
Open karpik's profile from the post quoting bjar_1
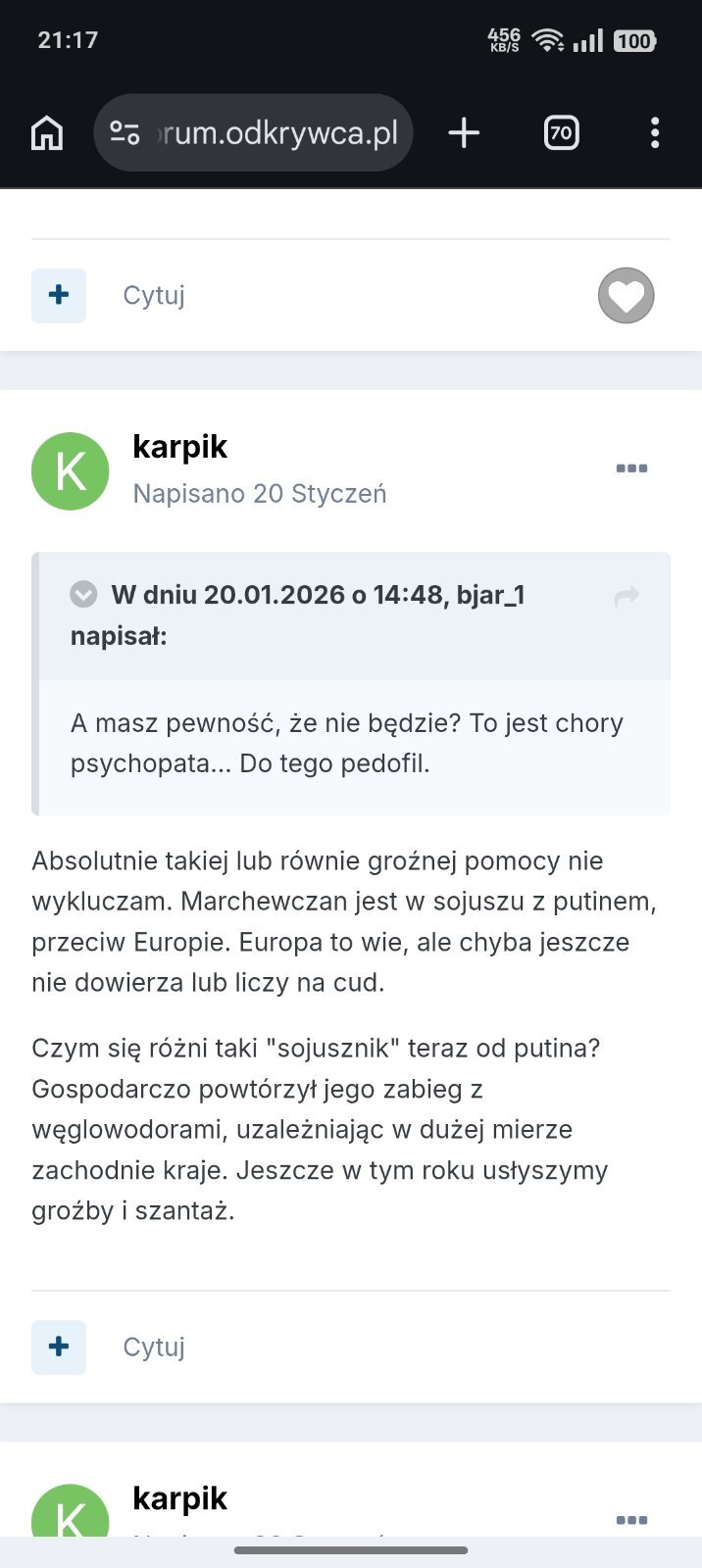point(180,447)
